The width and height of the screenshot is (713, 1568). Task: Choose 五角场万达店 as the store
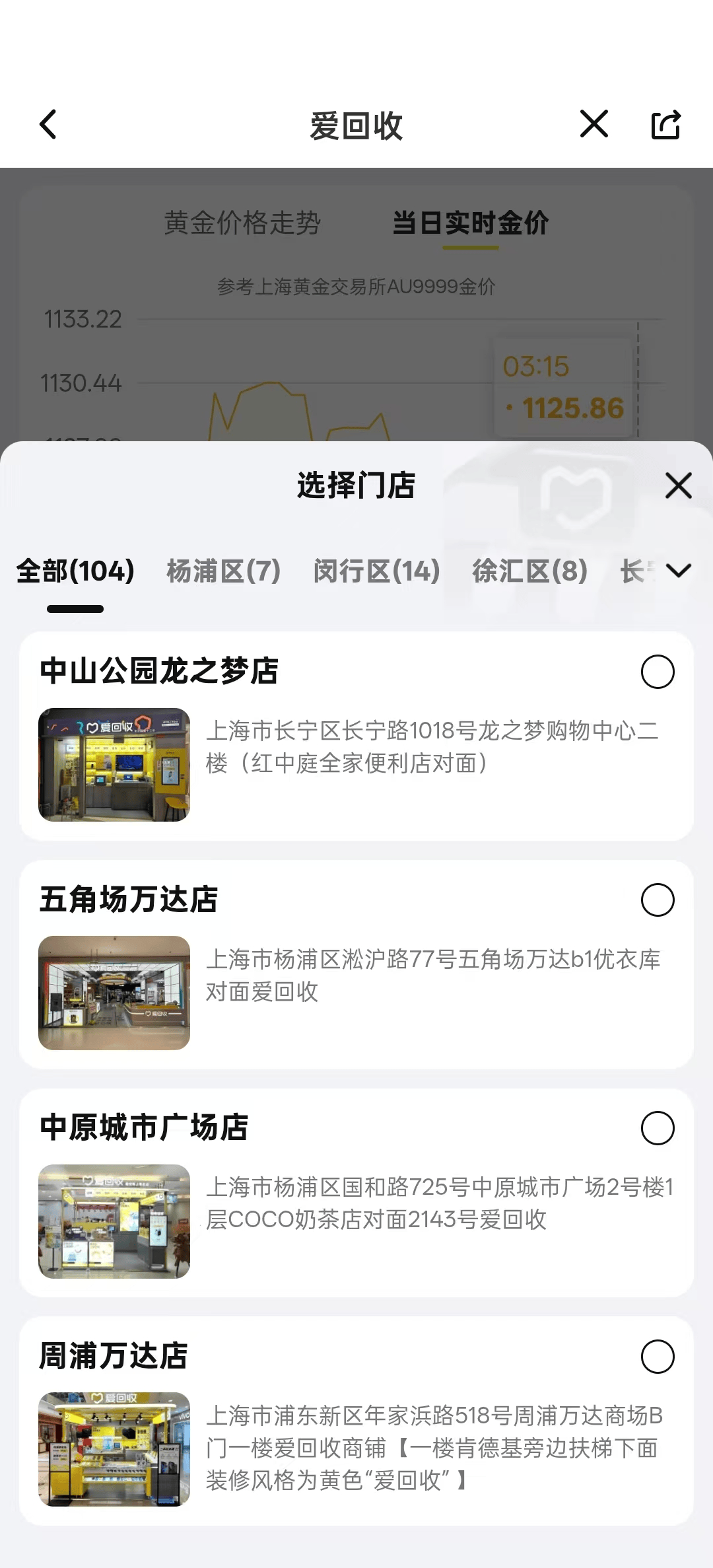coord(658,900)
